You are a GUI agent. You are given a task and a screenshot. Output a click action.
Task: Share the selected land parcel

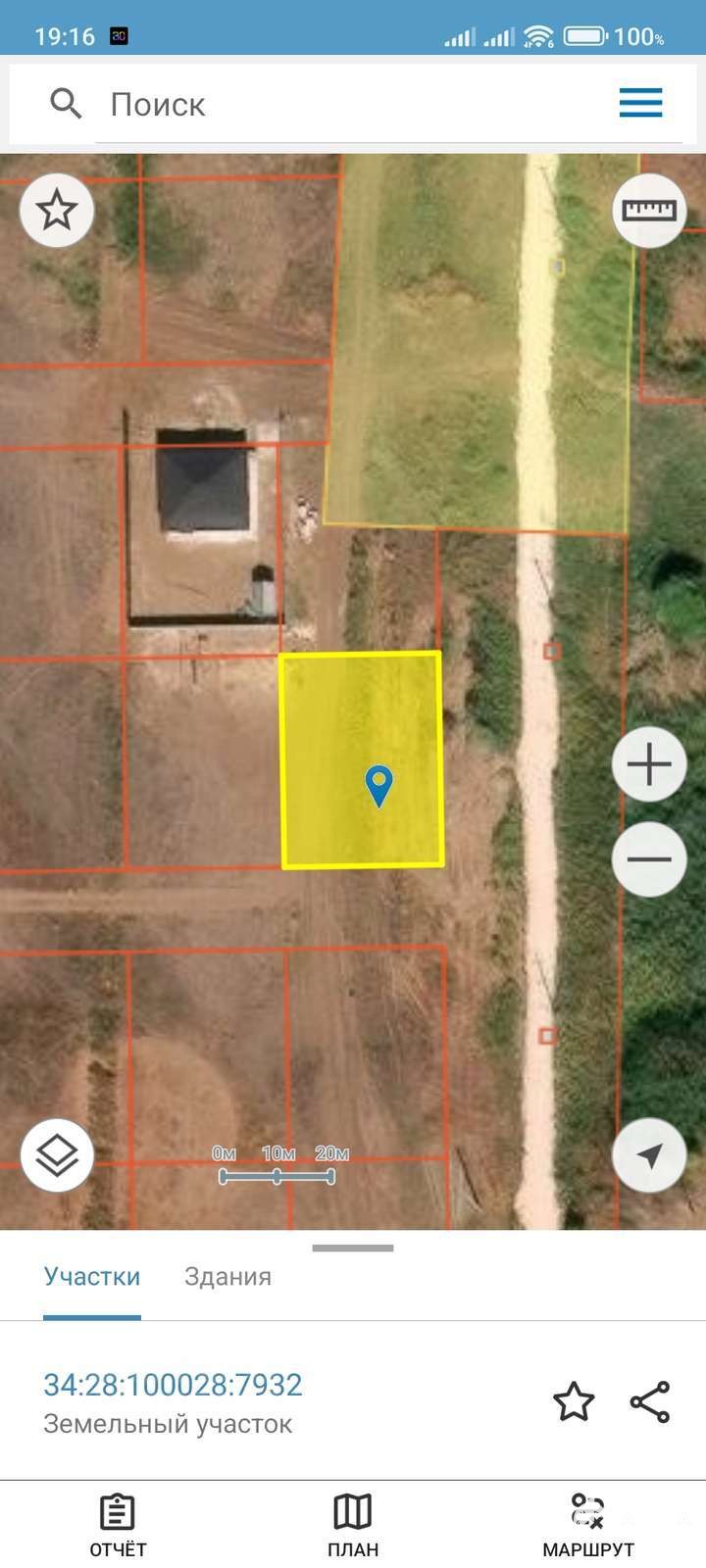[650, 1402]
